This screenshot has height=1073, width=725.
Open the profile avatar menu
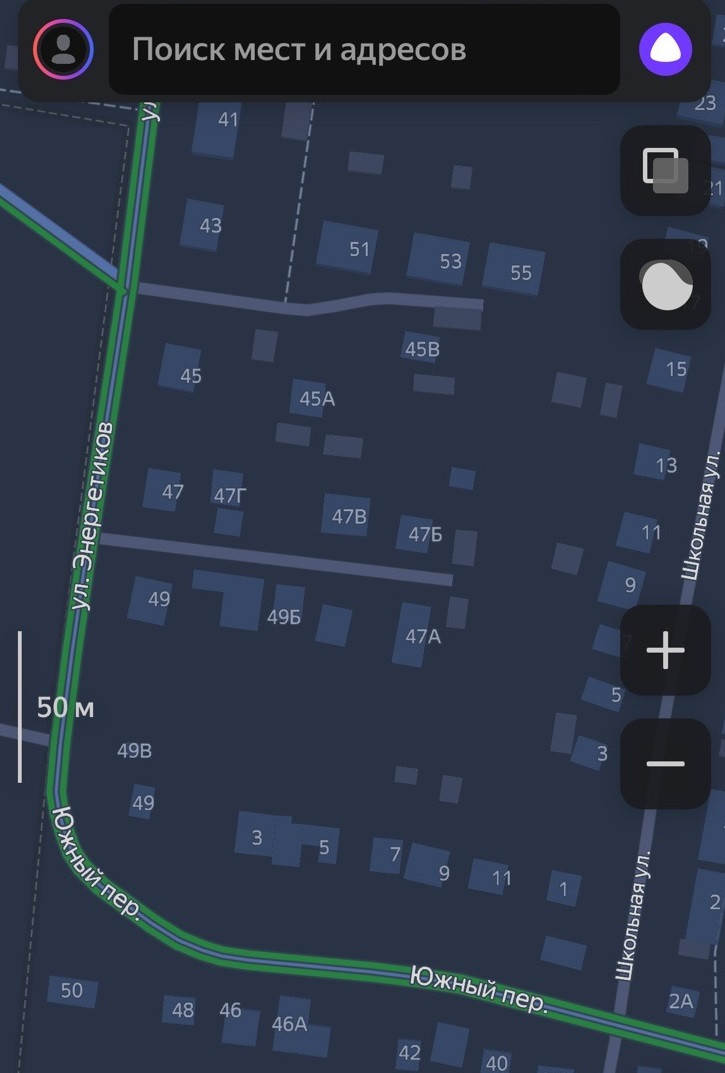pyautogui.click(x=63, y=49)
